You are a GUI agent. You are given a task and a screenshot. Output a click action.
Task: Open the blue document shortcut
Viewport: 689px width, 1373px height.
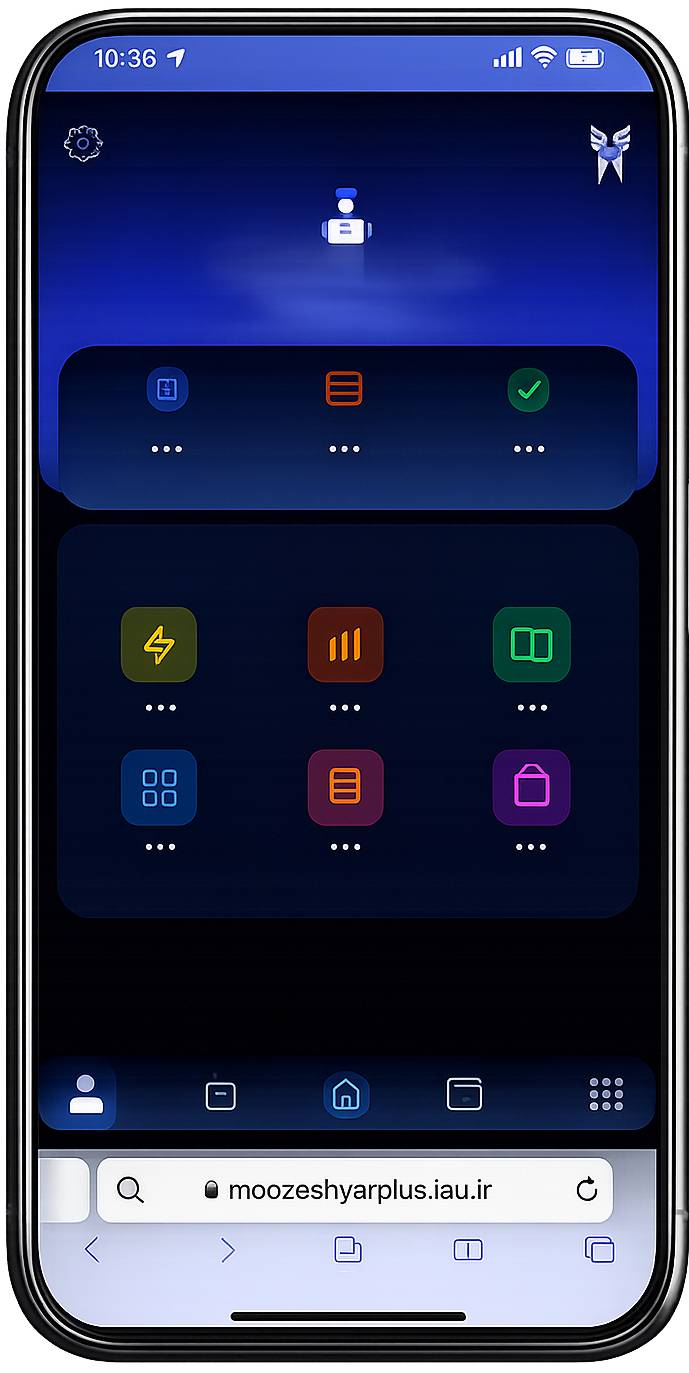tap(167, 389)
